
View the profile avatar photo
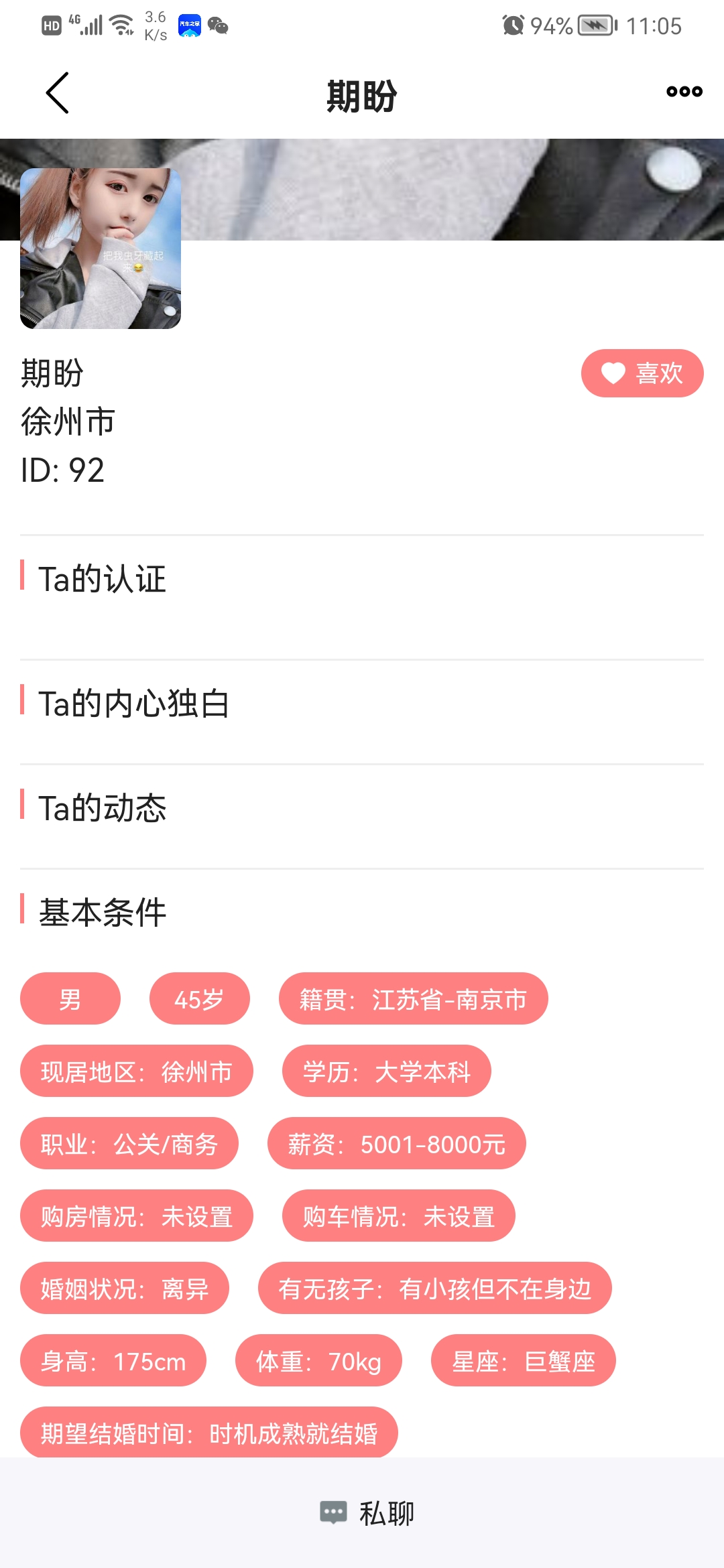[x=101, y=249]
